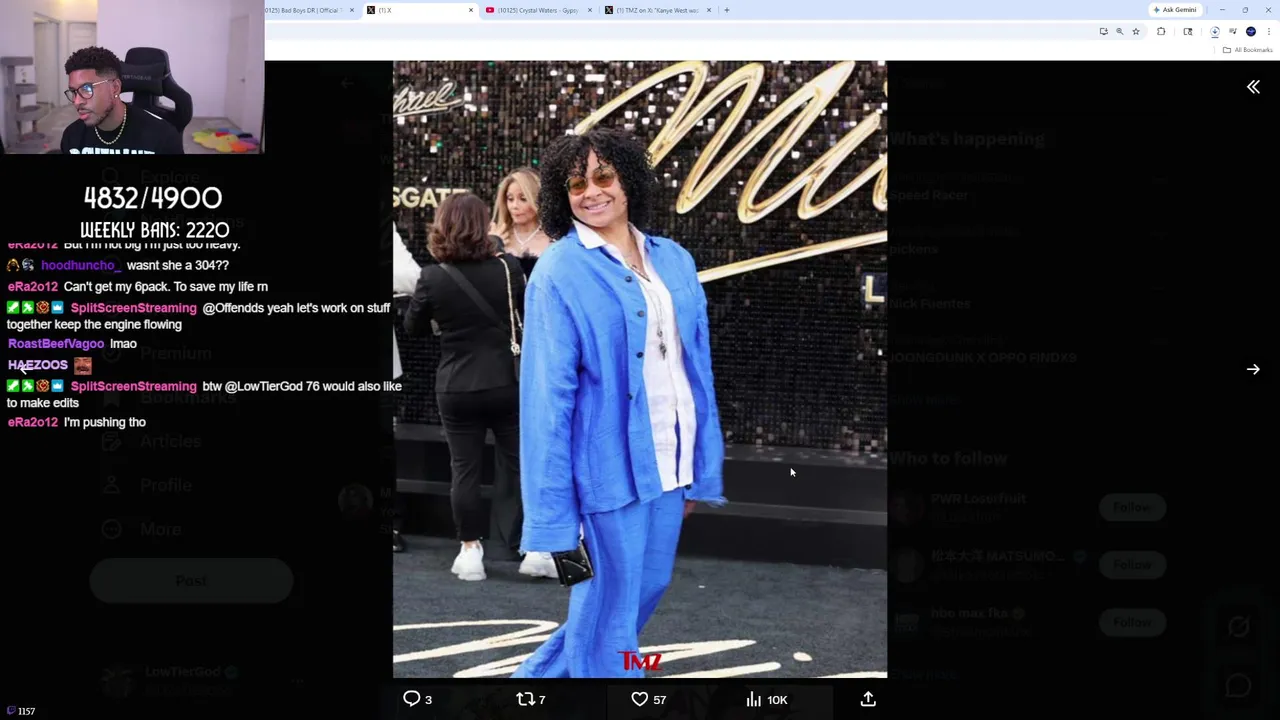Open Ask Gemini in the browser
Viewport: 1280px width, 720px height.
point(1175,10)
